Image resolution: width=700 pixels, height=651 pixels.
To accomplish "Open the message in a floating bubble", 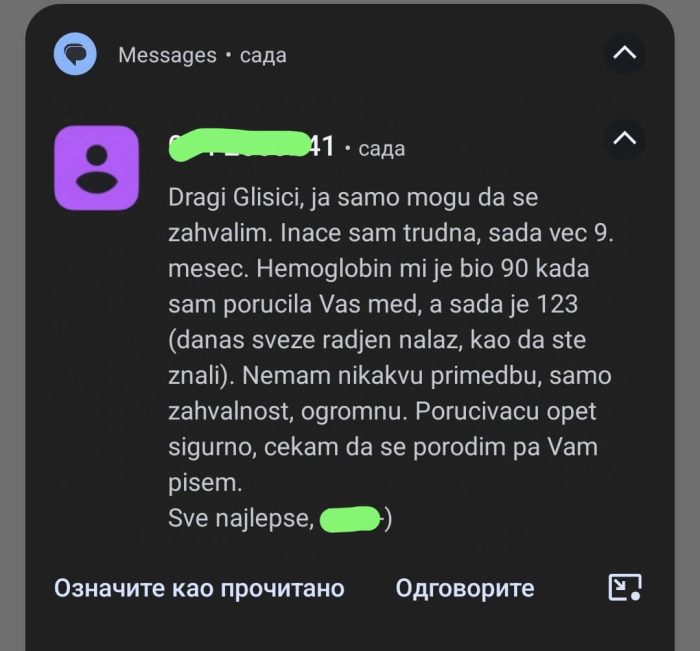I will pos(624,588).
